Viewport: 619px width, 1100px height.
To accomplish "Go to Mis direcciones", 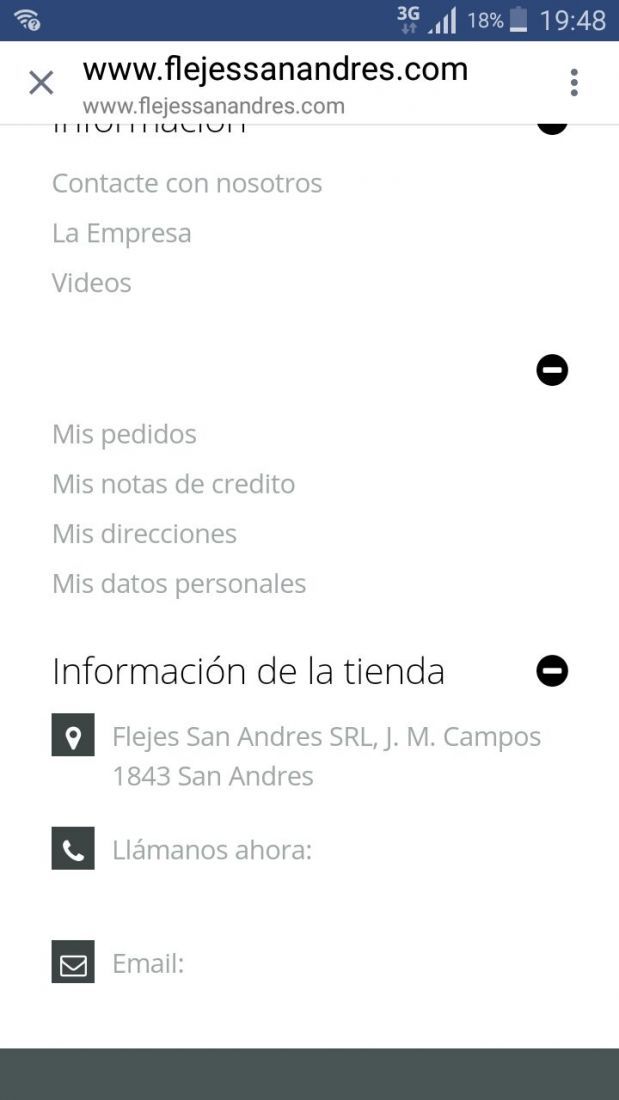I will [x=145, y=535].
